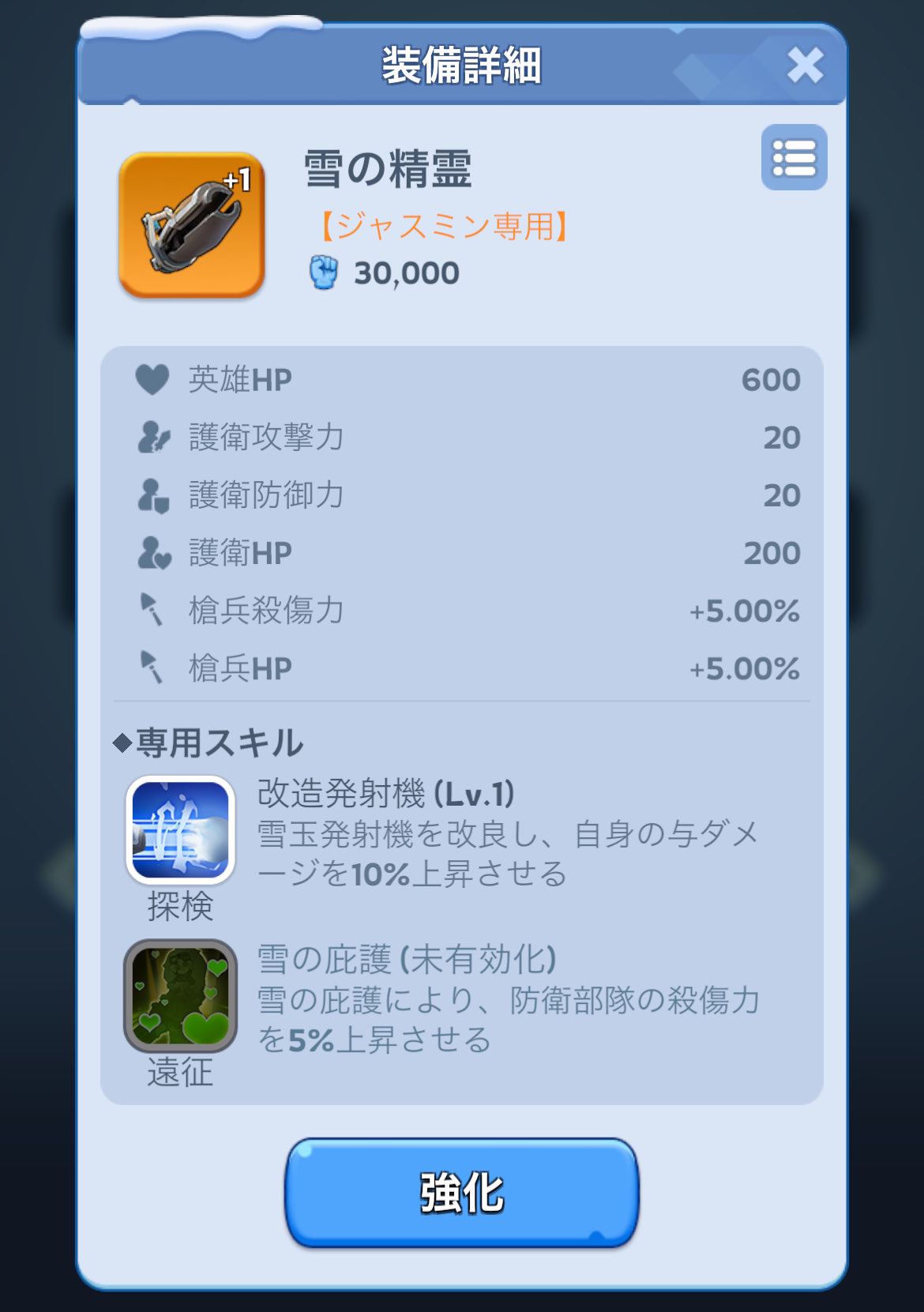Tap the 護衛HP guard health icon
Image resolution: width=924 pixels, height=1312 pixels.
tap(155, 554)
